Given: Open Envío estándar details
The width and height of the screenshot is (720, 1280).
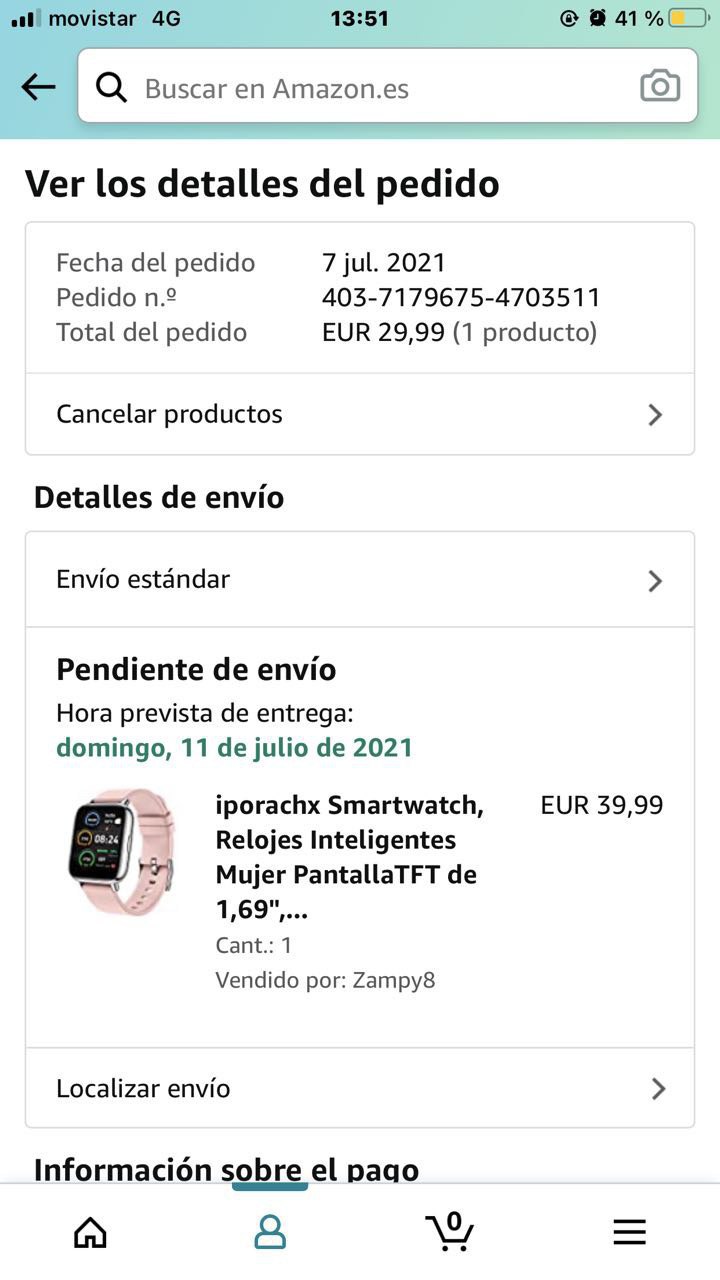Looking at the screenshot, I should click(360, 580).
